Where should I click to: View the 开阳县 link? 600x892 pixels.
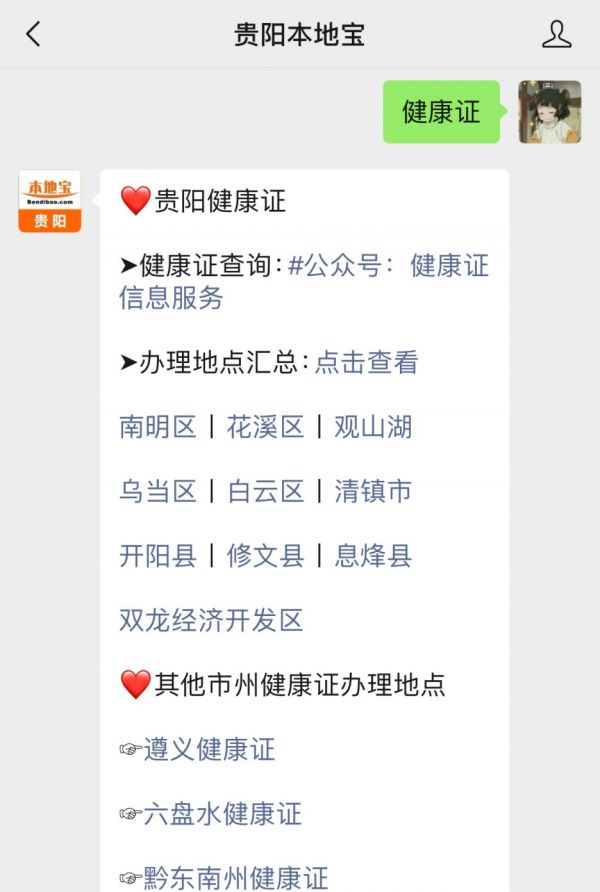click(158, 555)
